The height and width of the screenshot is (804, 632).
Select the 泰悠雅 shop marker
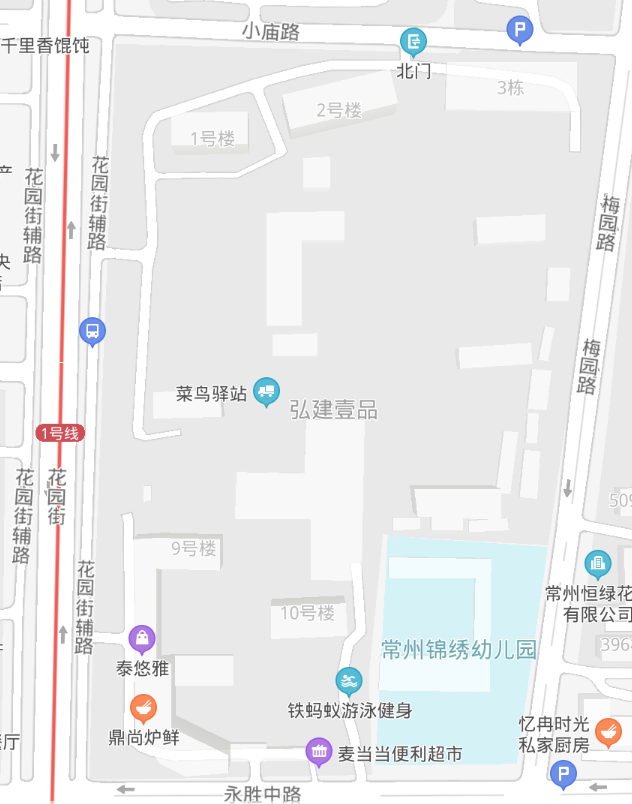143,639
